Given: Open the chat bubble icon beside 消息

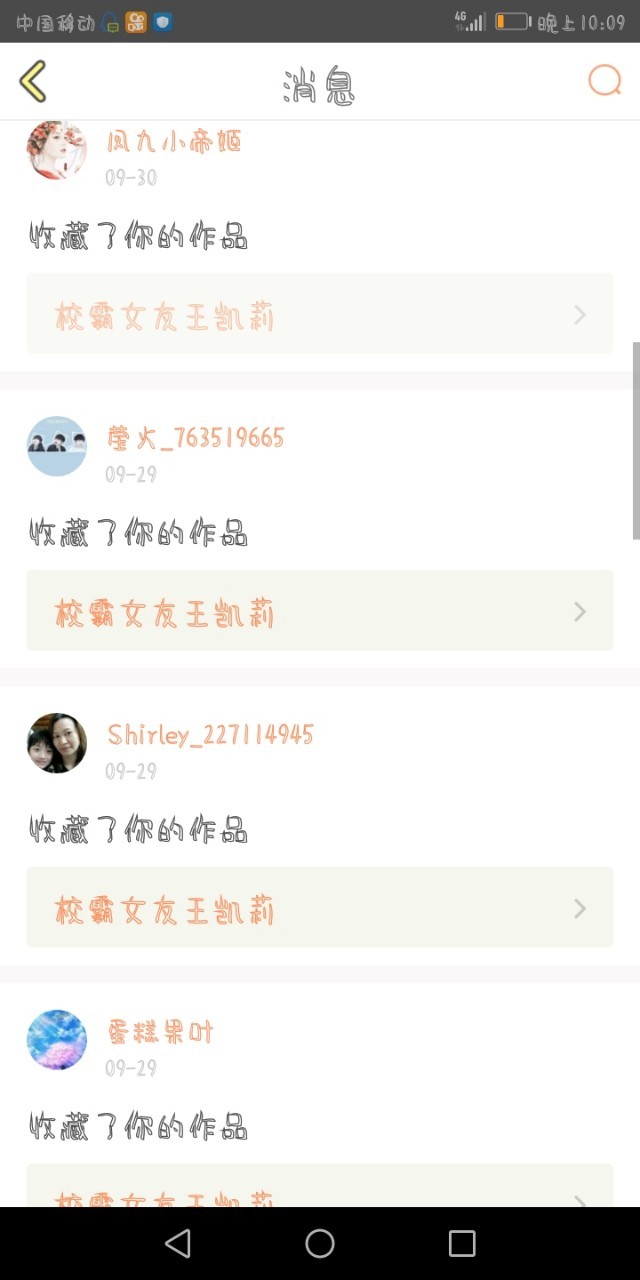Looking at the screenshot, I should [x=604, y=81].
